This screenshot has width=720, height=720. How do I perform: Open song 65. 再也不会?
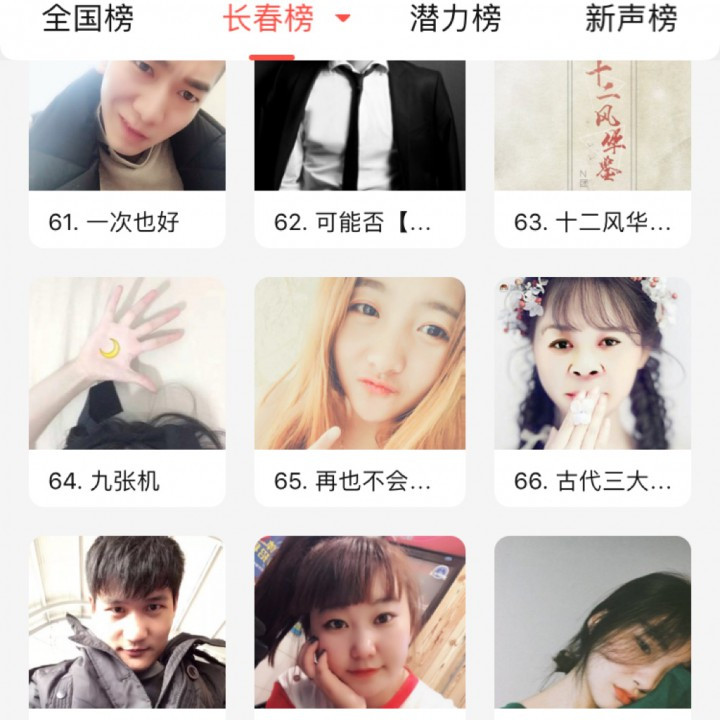coord(360,392)
